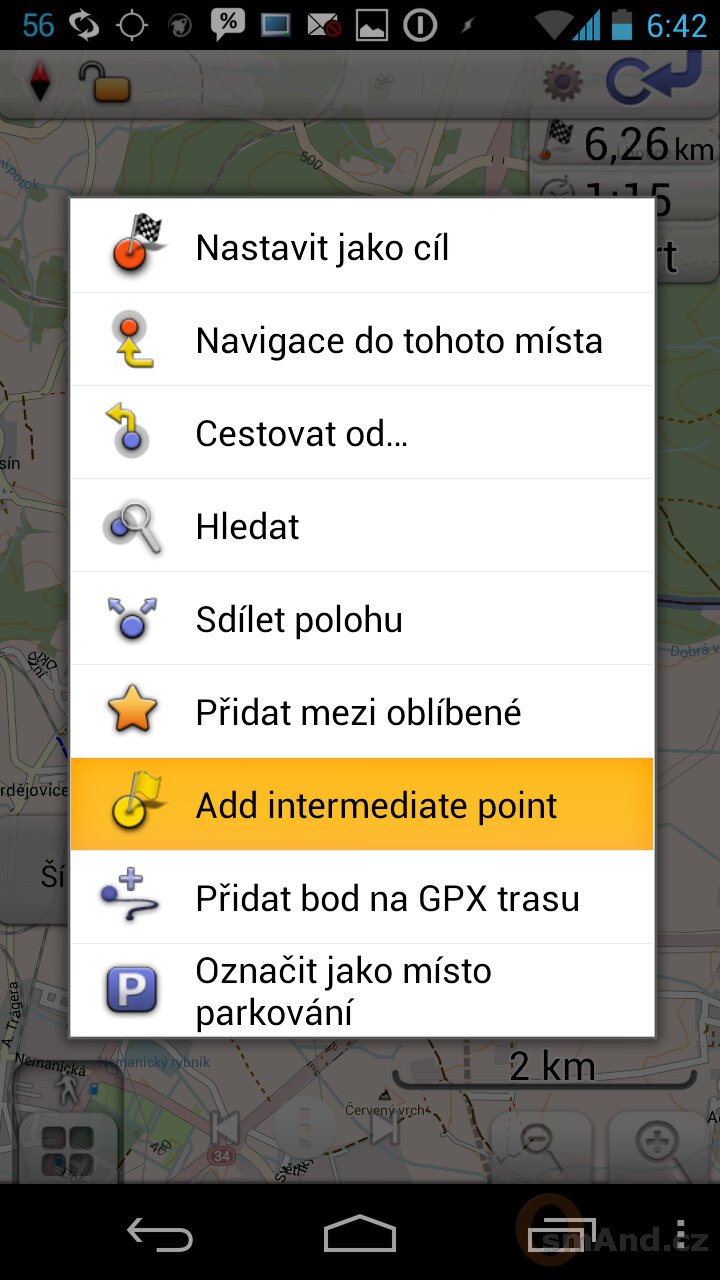Share location via Sdílet polohu
The width and height of the screenshot is (720, 1280).
pos(362,618)
